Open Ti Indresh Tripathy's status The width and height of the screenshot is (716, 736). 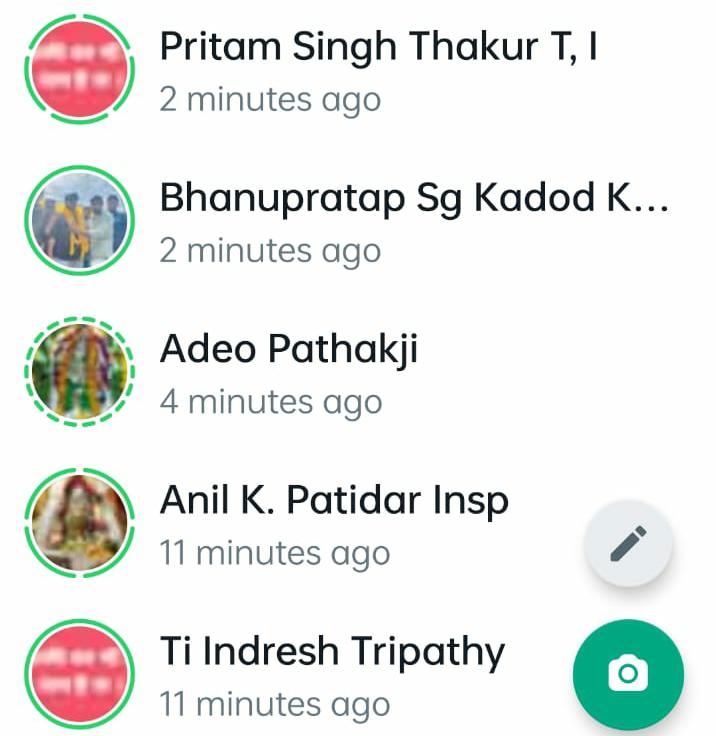tap(79, 674)
